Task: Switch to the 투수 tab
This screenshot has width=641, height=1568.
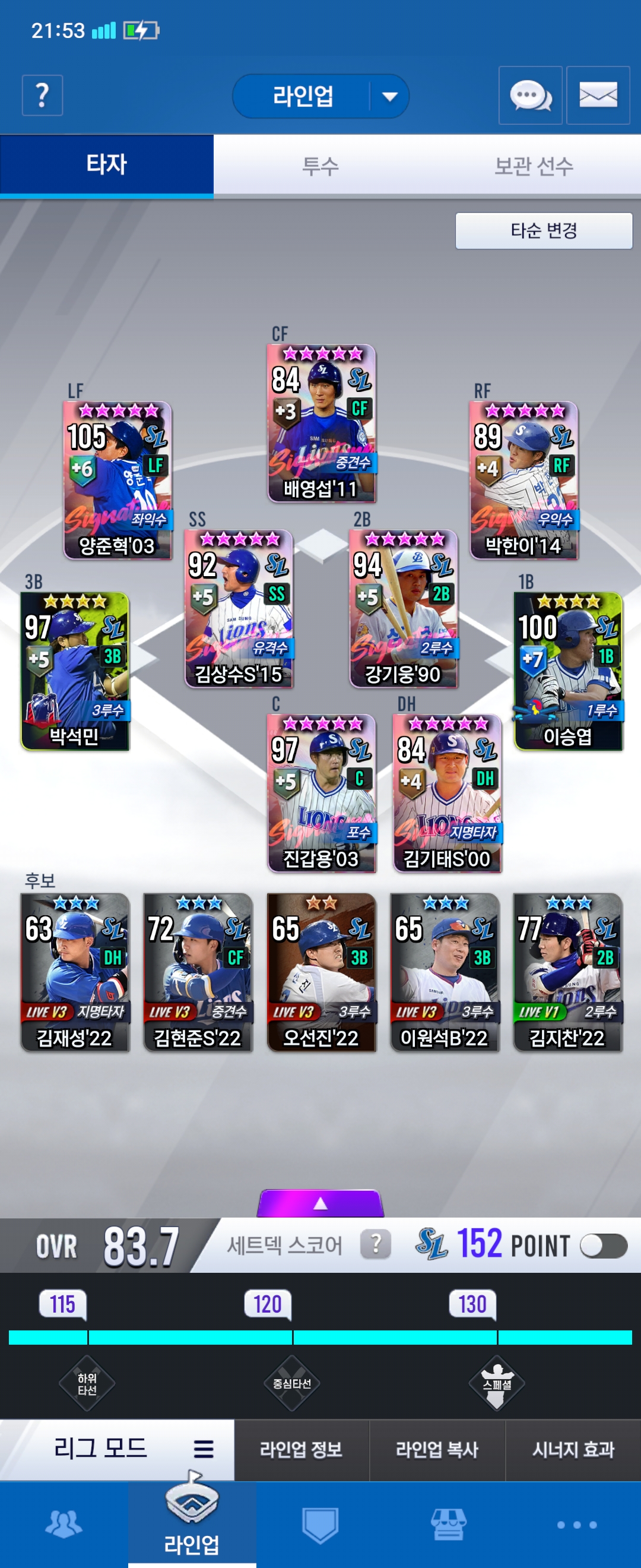Action: (x=320, y=166)
